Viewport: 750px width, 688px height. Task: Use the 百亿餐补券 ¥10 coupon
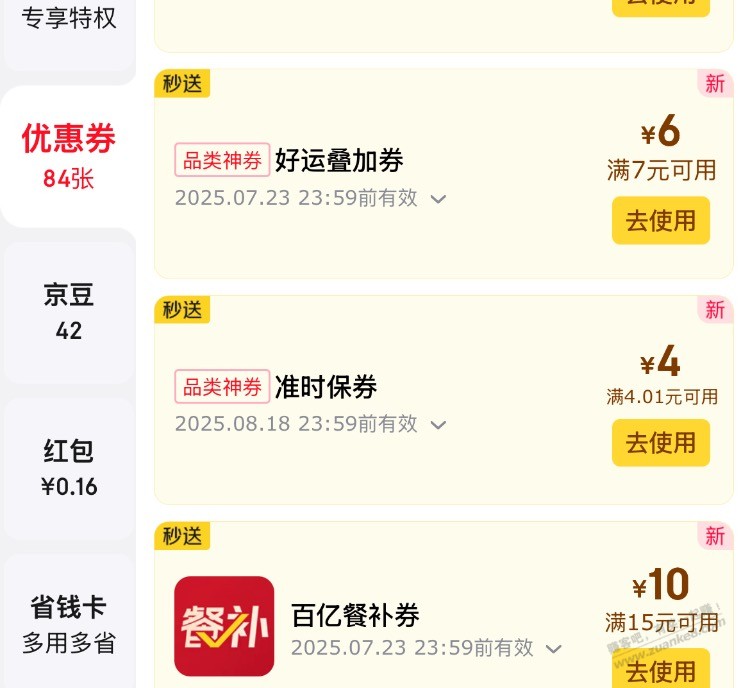tap(660, 668)
